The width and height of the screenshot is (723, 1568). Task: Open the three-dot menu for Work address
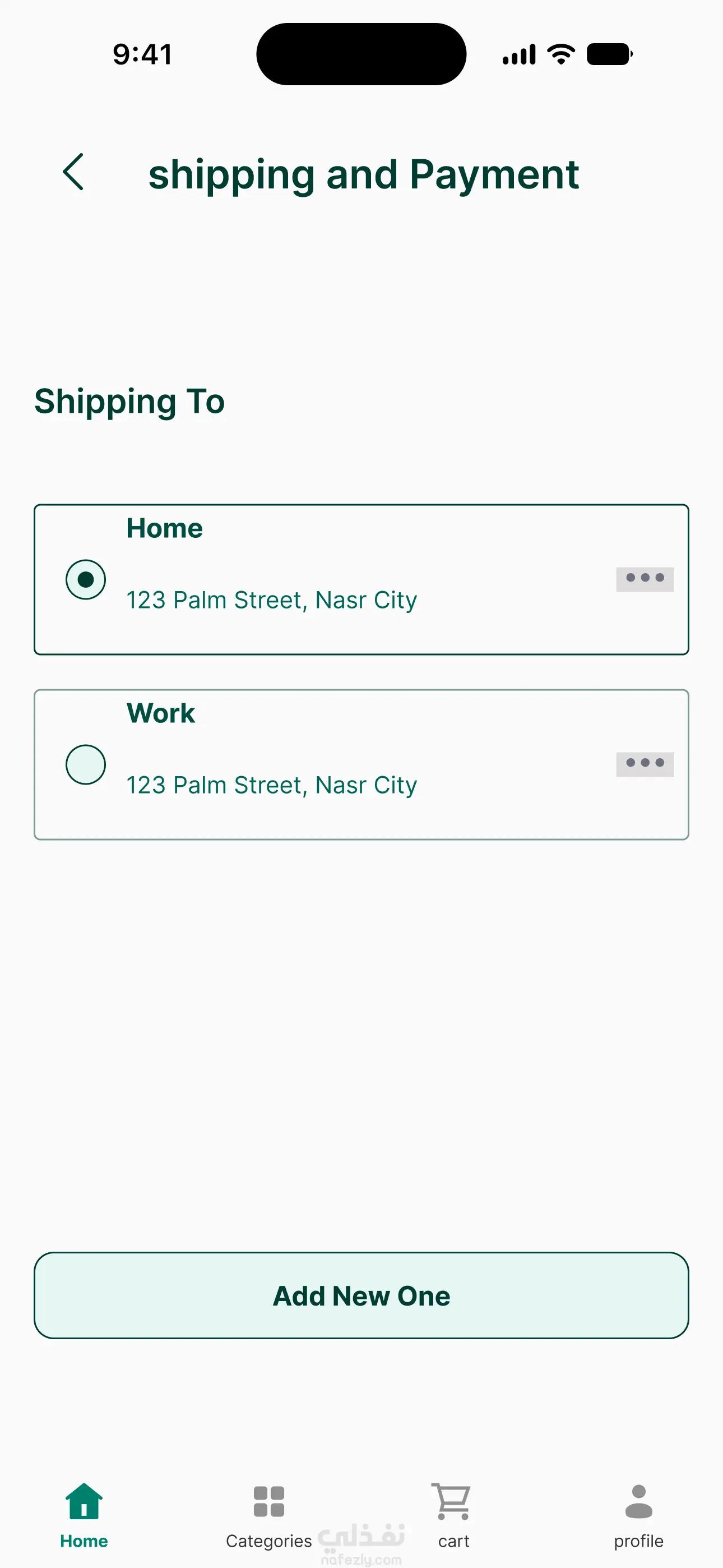(645, 763)
